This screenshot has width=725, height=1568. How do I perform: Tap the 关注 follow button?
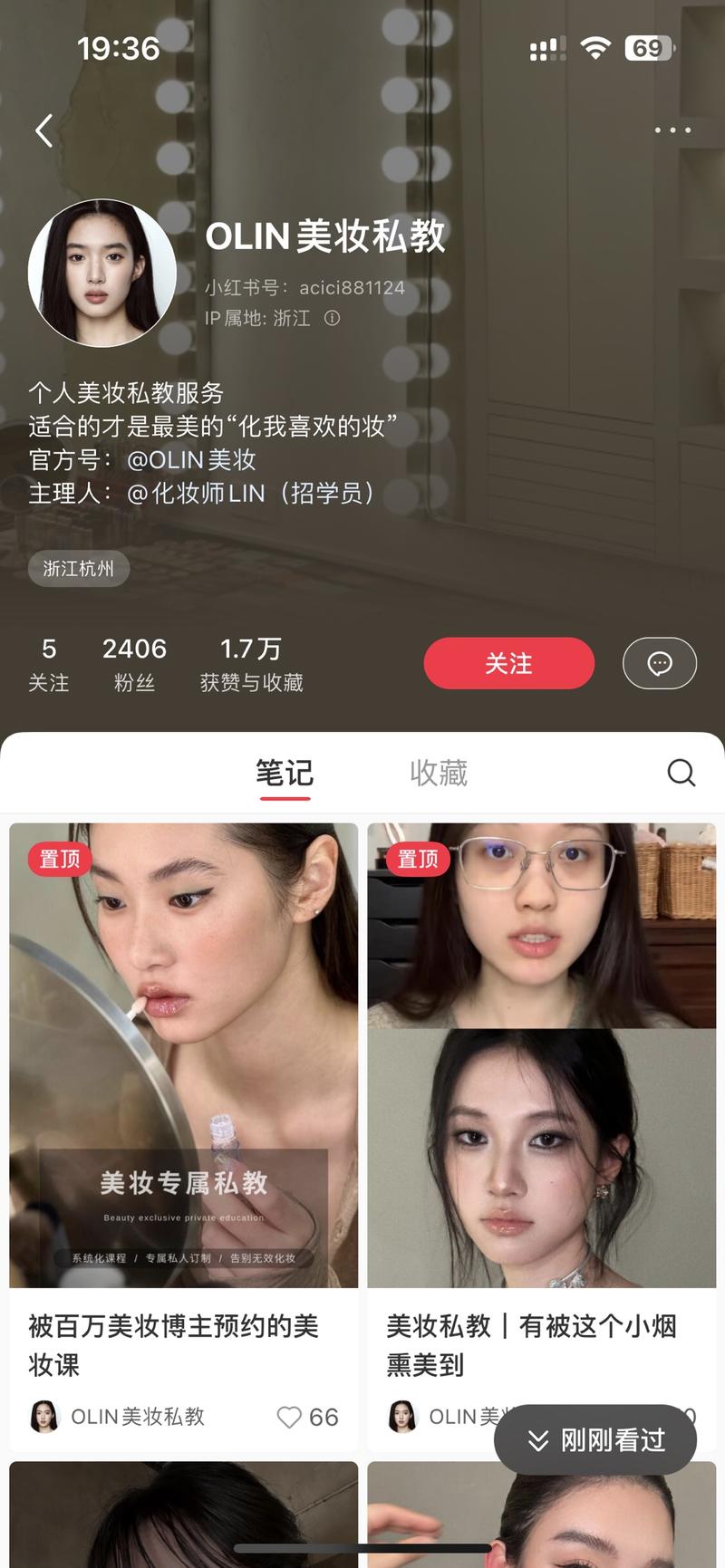coord(508,663)
